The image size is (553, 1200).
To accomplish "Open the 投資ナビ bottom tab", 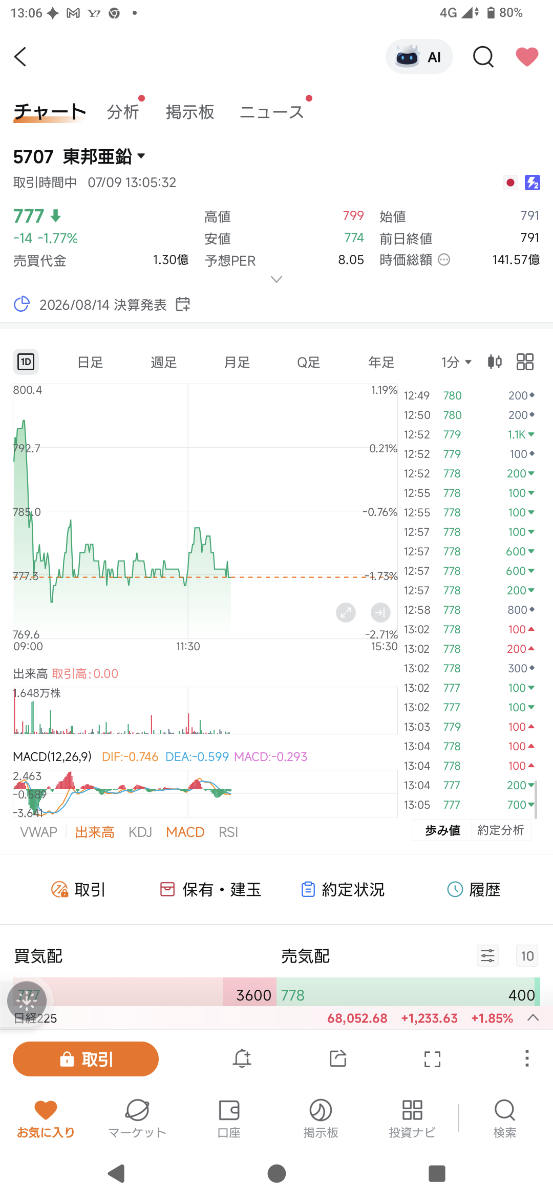I will pyautogui.click(x=412, y=1118).
